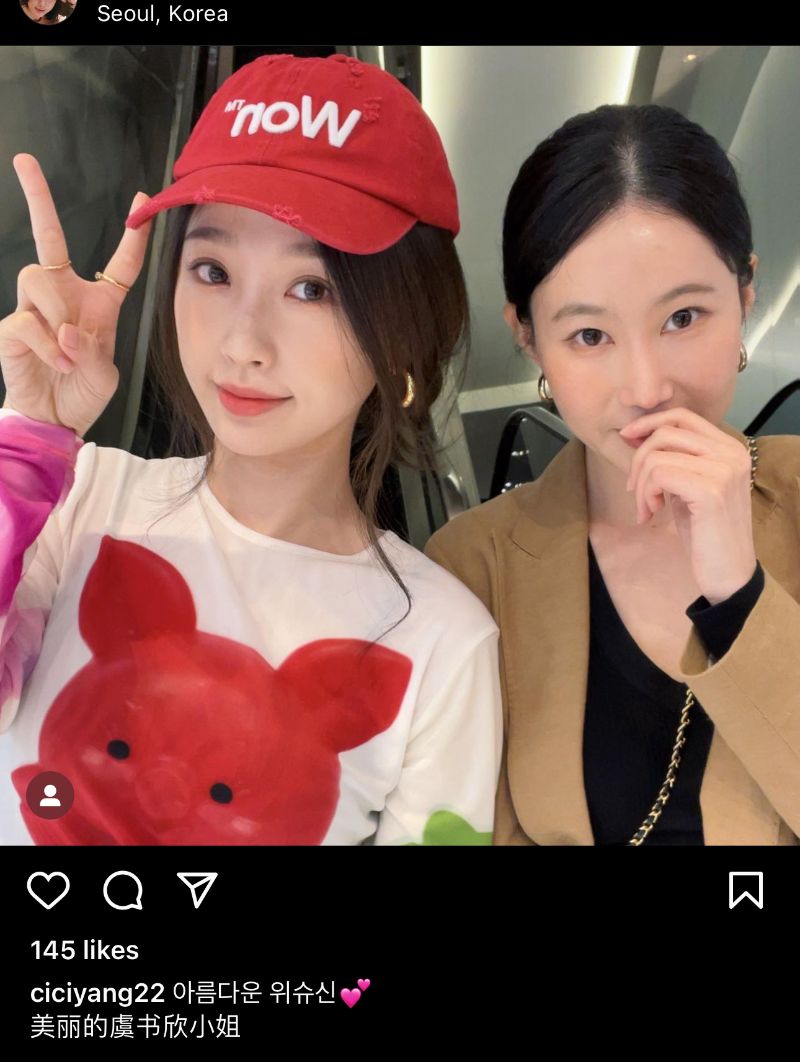
Task: Show people tagged in the photo
Action: coord(50,796)
